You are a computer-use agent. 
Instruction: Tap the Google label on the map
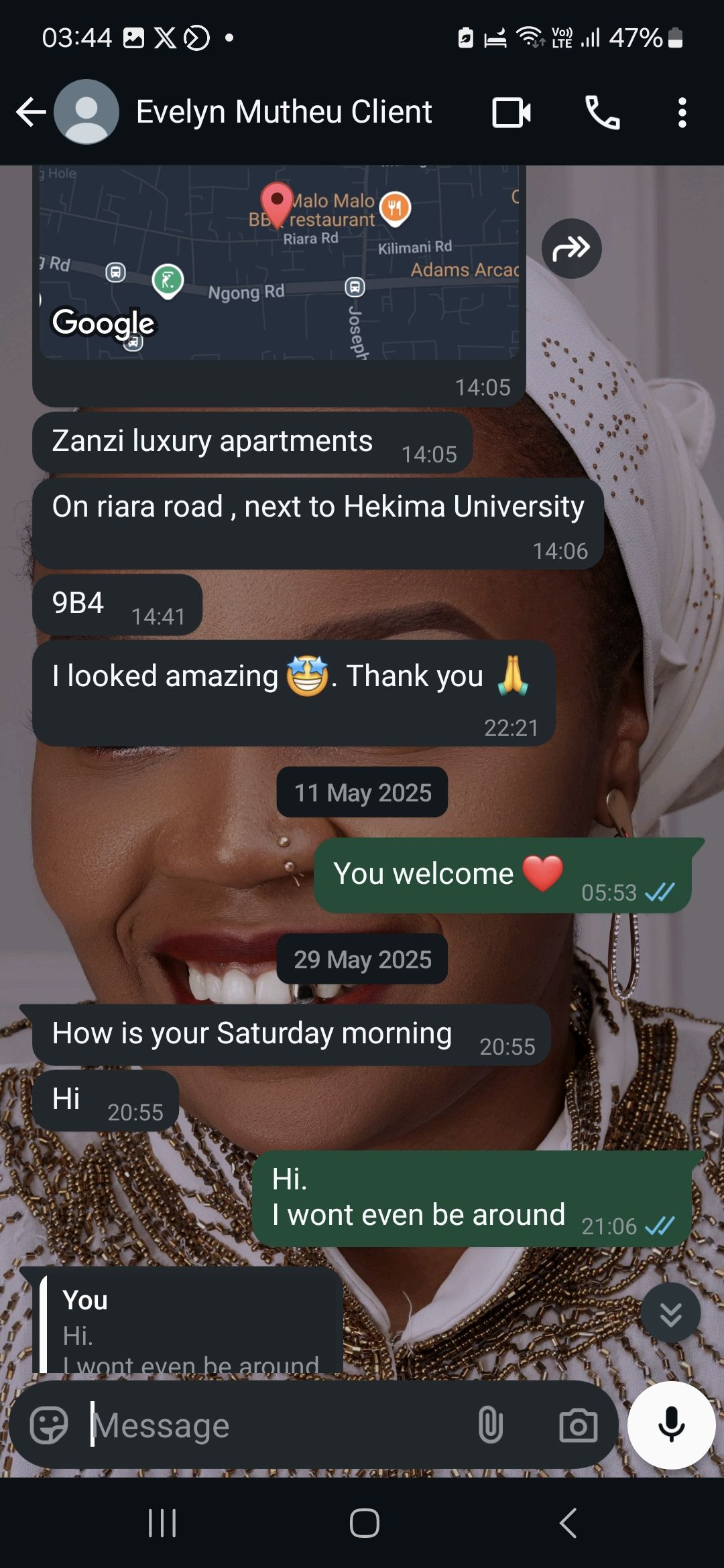[103, 322]
